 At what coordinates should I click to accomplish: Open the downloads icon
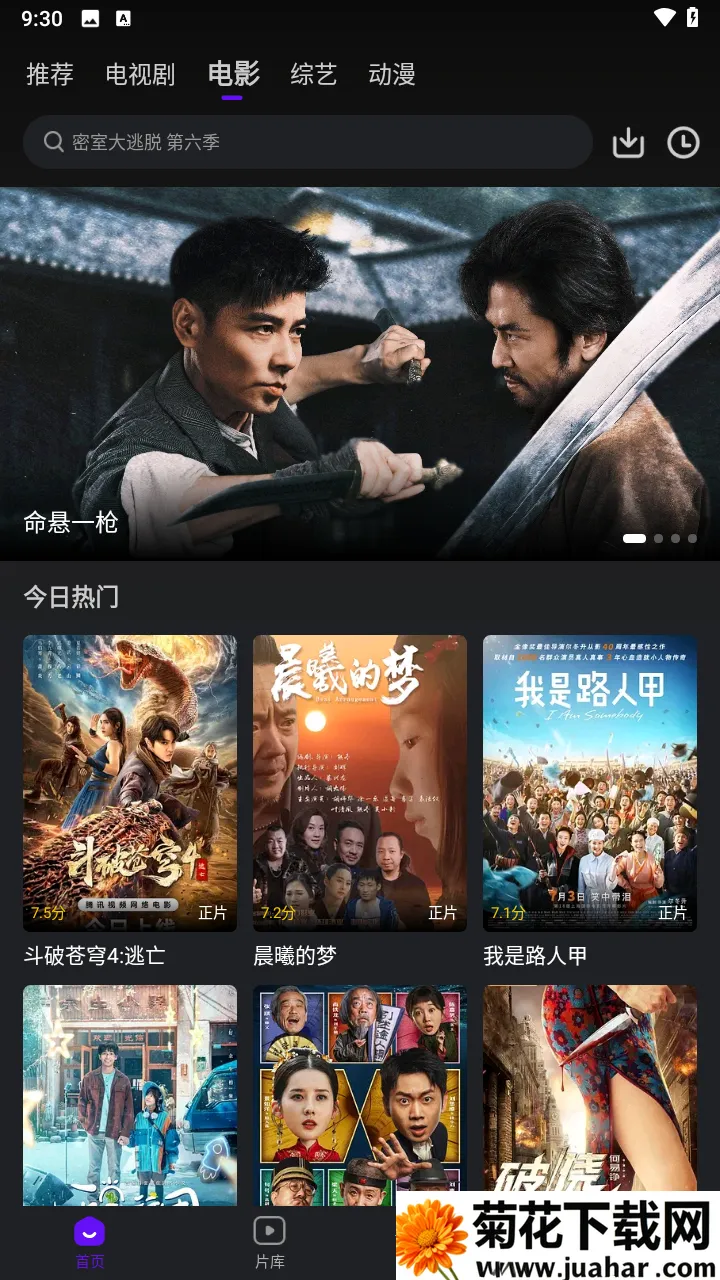[x=628, y=143]
